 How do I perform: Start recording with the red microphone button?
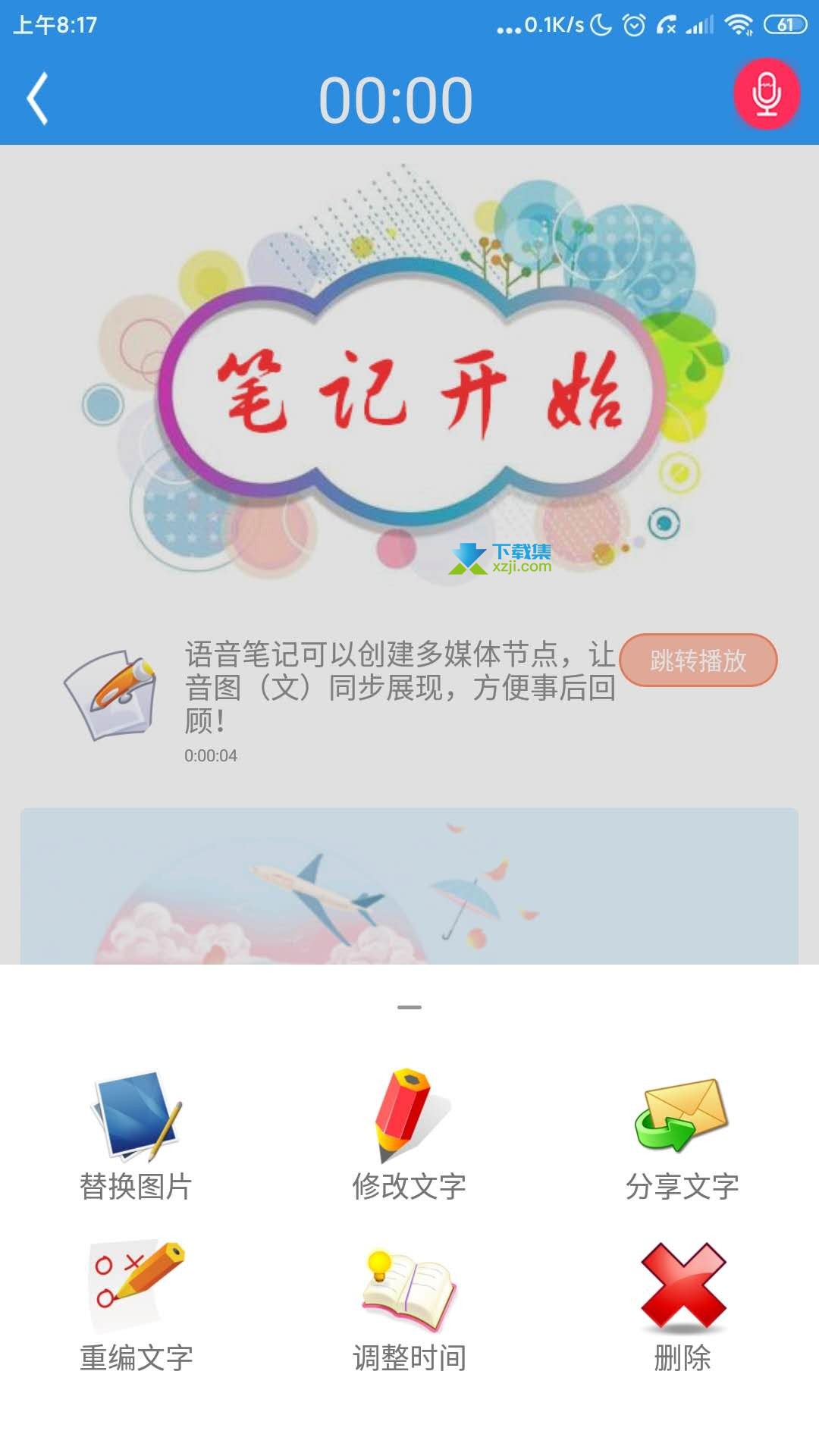767,94
